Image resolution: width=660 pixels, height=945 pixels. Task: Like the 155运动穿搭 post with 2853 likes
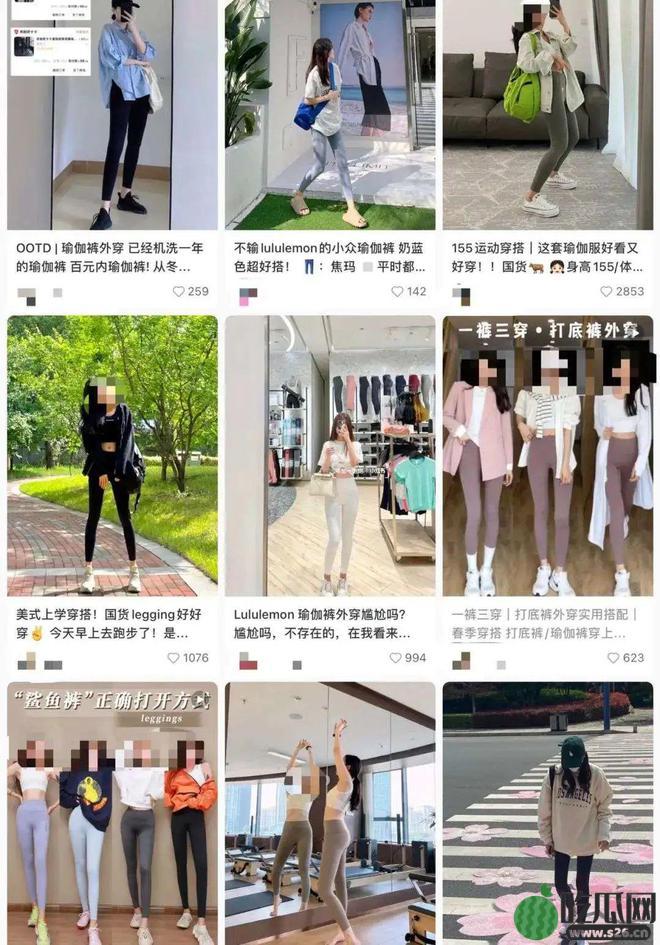607,292
